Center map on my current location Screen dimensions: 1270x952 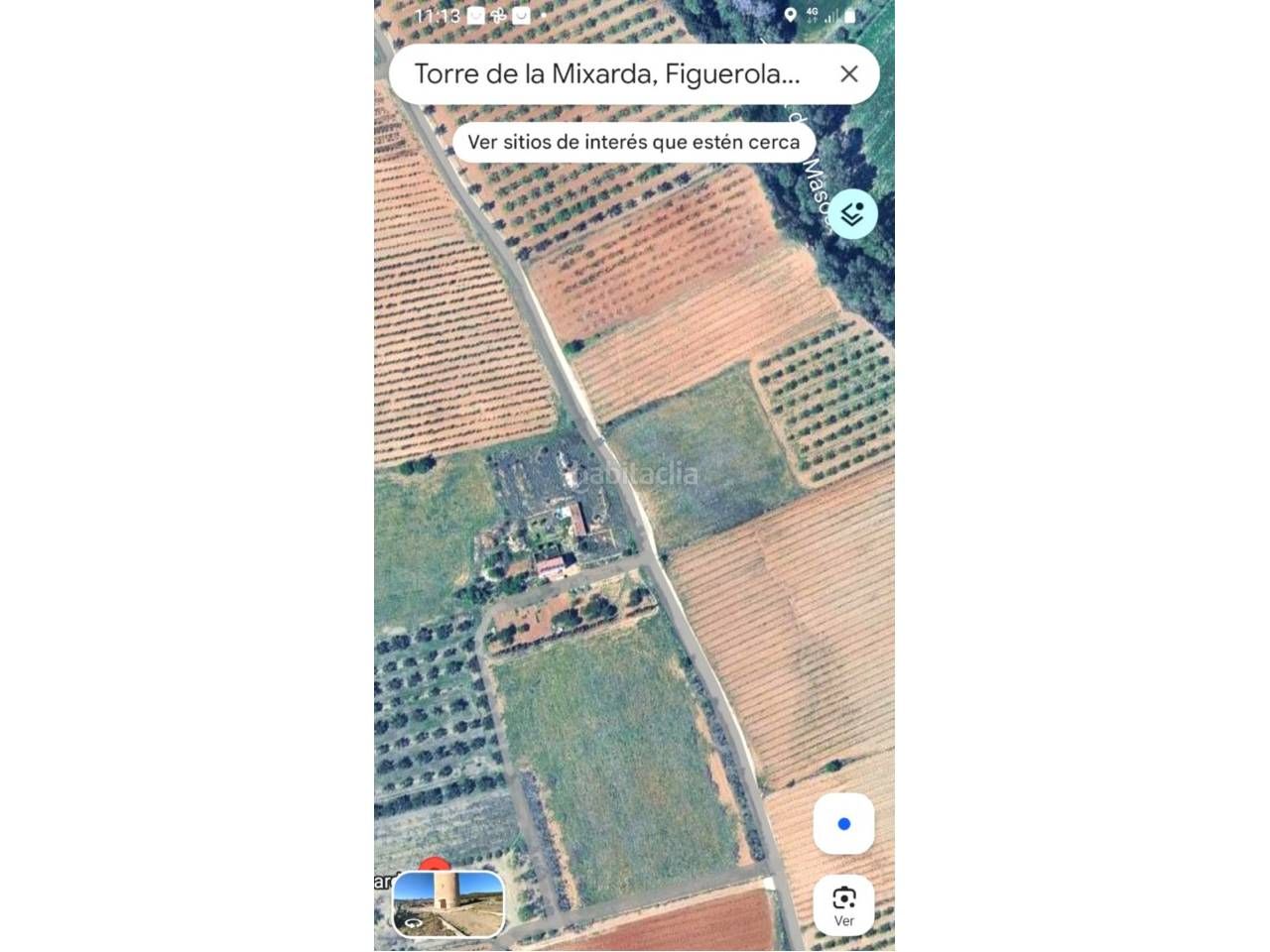843,824
